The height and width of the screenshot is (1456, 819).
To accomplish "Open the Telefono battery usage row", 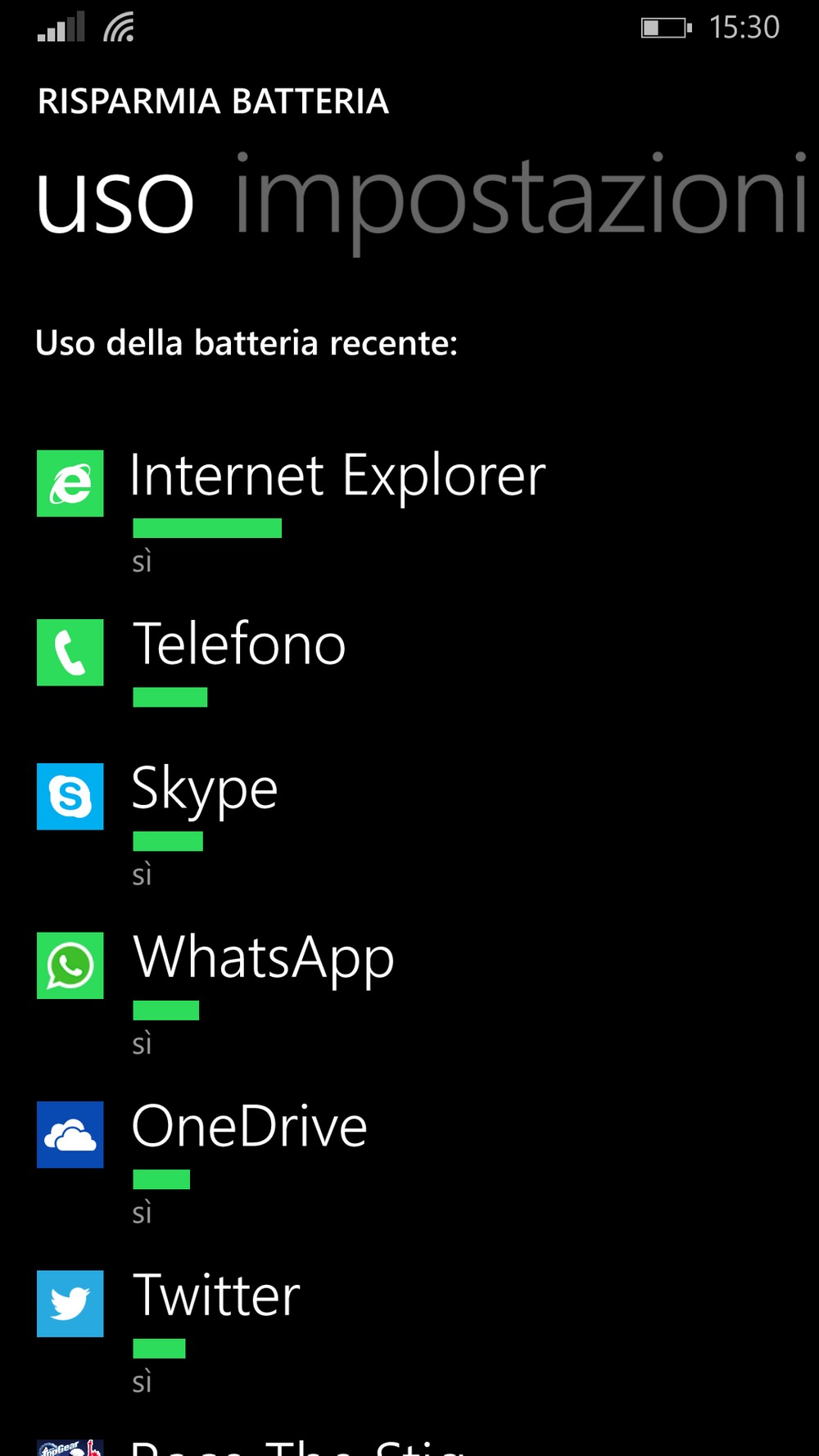I will pyautogui.click(x=409, y=662).
